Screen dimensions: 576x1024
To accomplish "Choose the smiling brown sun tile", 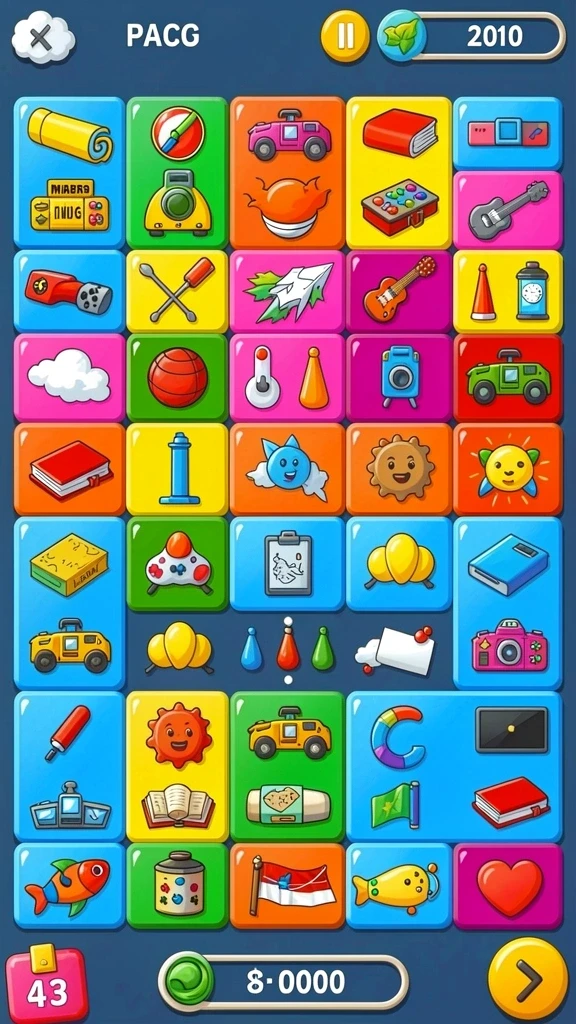I will point(398,469).
